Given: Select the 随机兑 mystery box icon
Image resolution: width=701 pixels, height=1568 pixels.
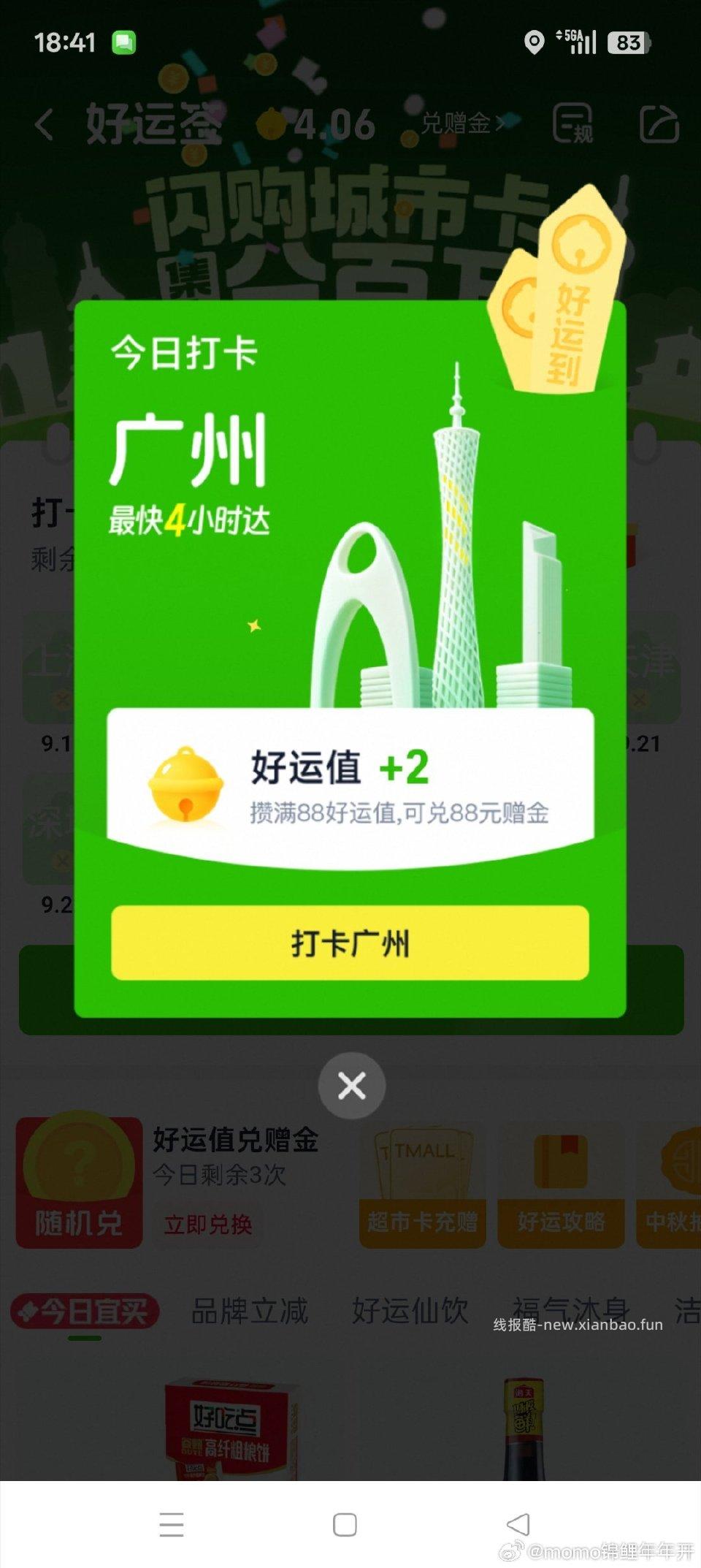Looking at the screenshot, I should click(77, 1181).
